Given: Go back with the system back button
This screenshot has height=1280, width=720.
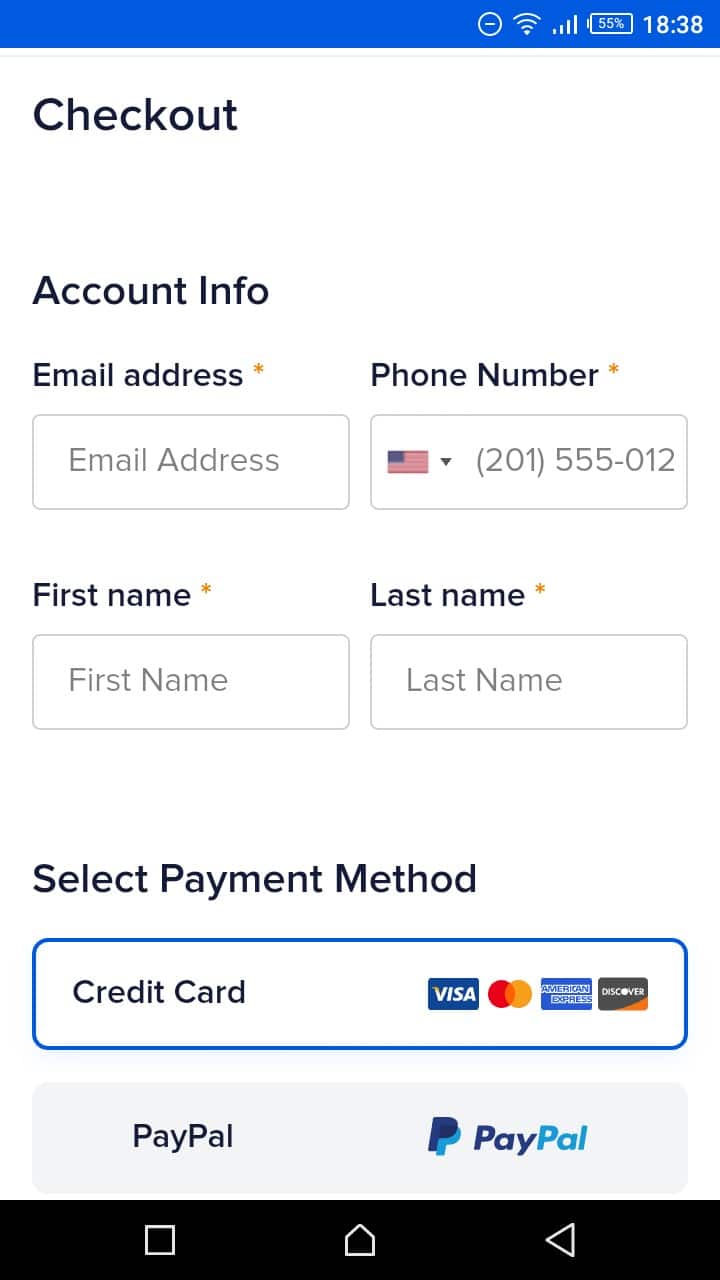Looking at the screenshot, I should tap(560, 1240).
